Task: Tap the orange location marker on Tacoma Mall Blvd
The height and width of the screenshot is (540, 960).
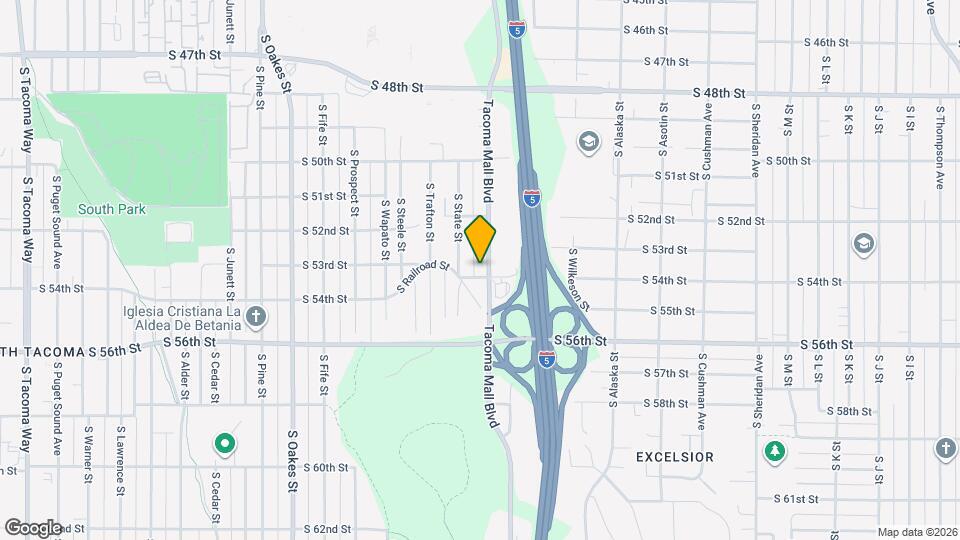Action: click(x=480, y=239)
